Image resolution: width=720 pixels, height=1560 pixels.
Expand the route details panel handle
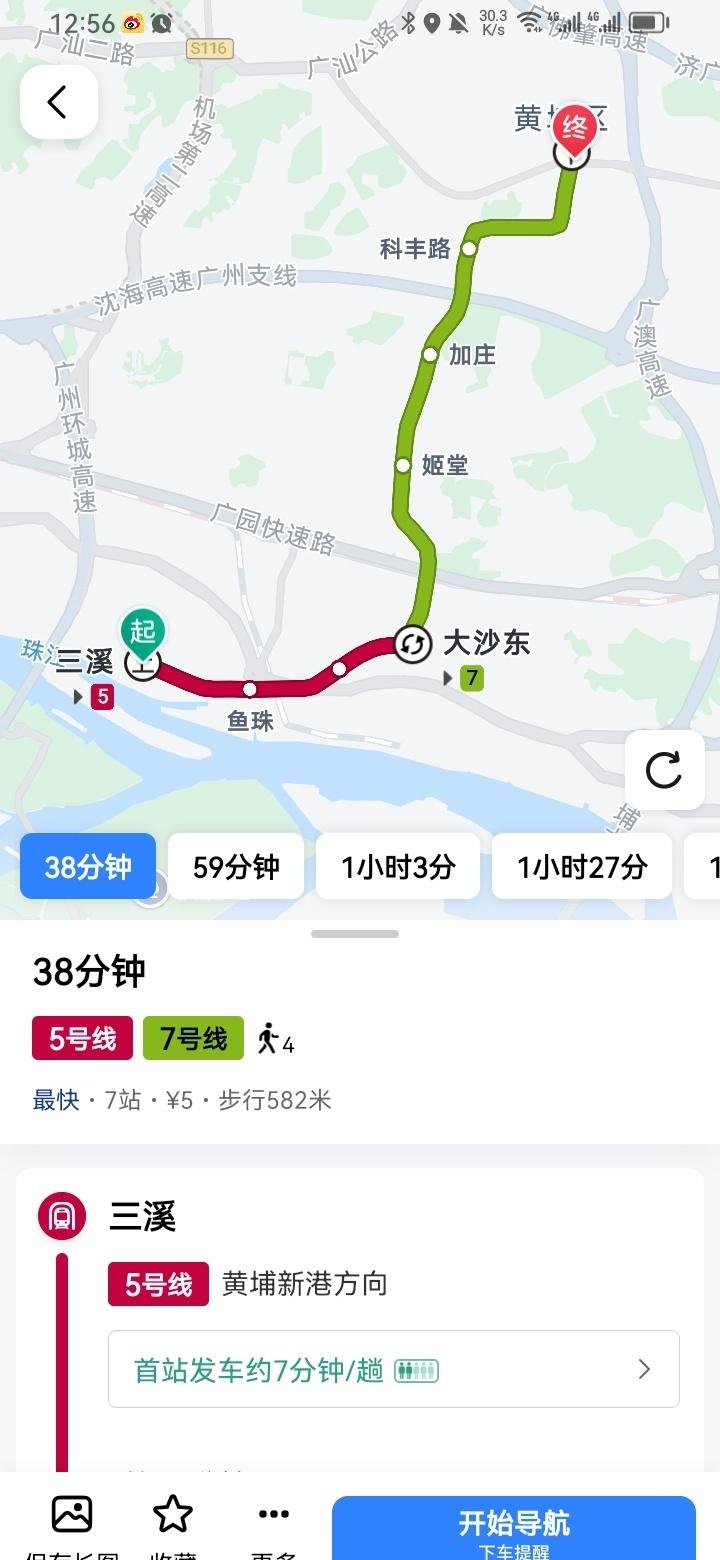tap(355, 934)
